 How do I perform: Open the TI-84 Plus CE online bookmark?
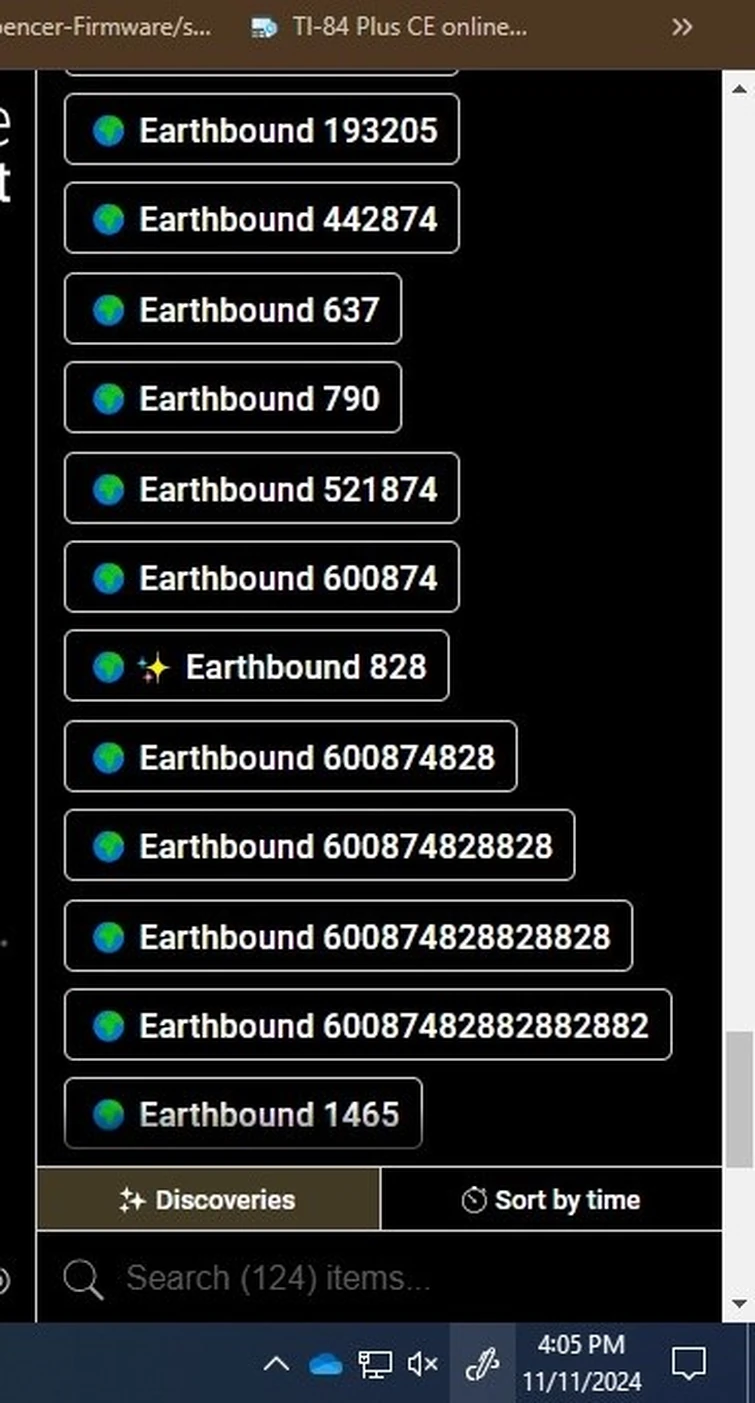click(390, 27)
